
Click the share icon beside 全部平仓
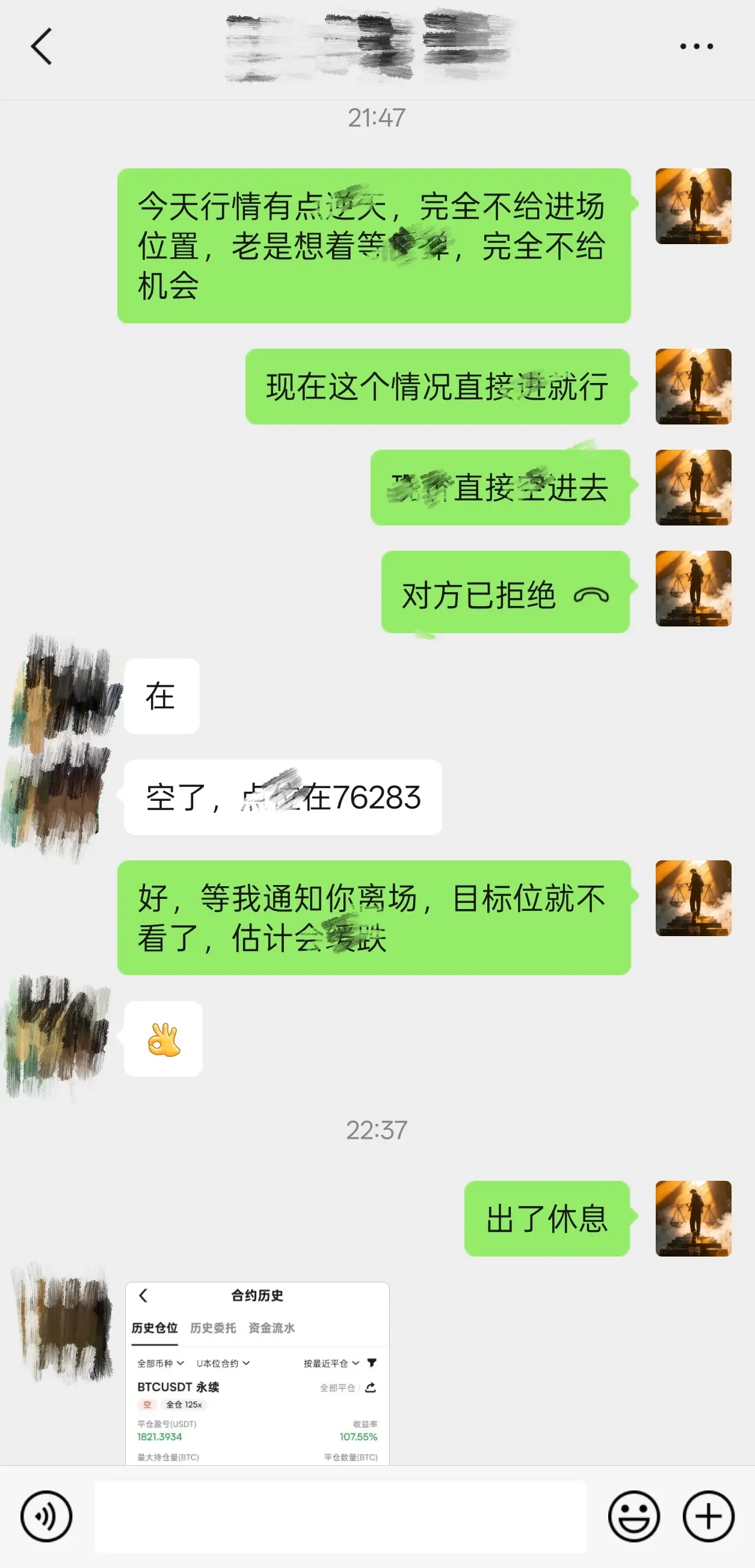click(x=370, y=1388)
